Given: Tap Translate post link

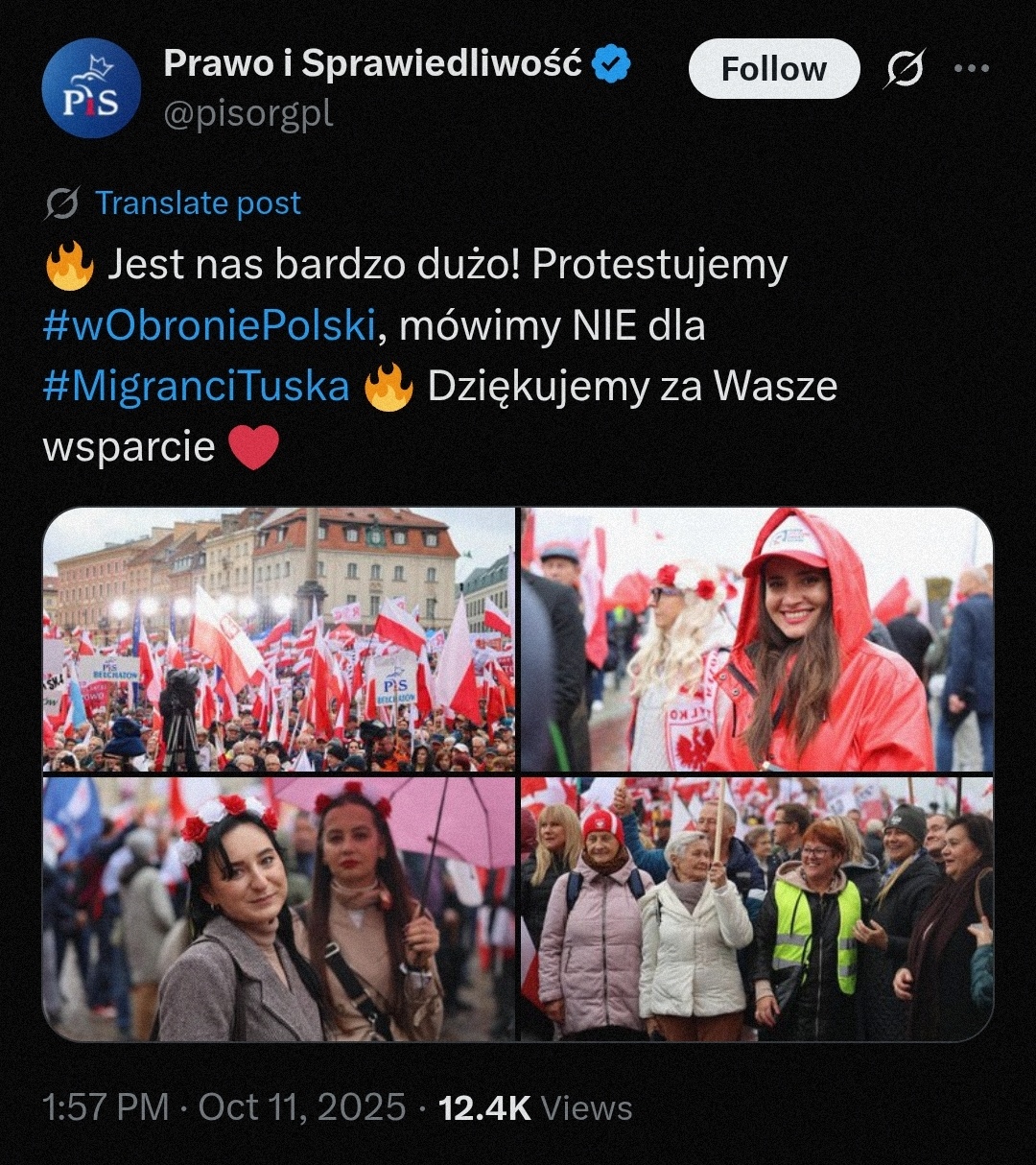Looking at the screenshot, I should point(198,203).
